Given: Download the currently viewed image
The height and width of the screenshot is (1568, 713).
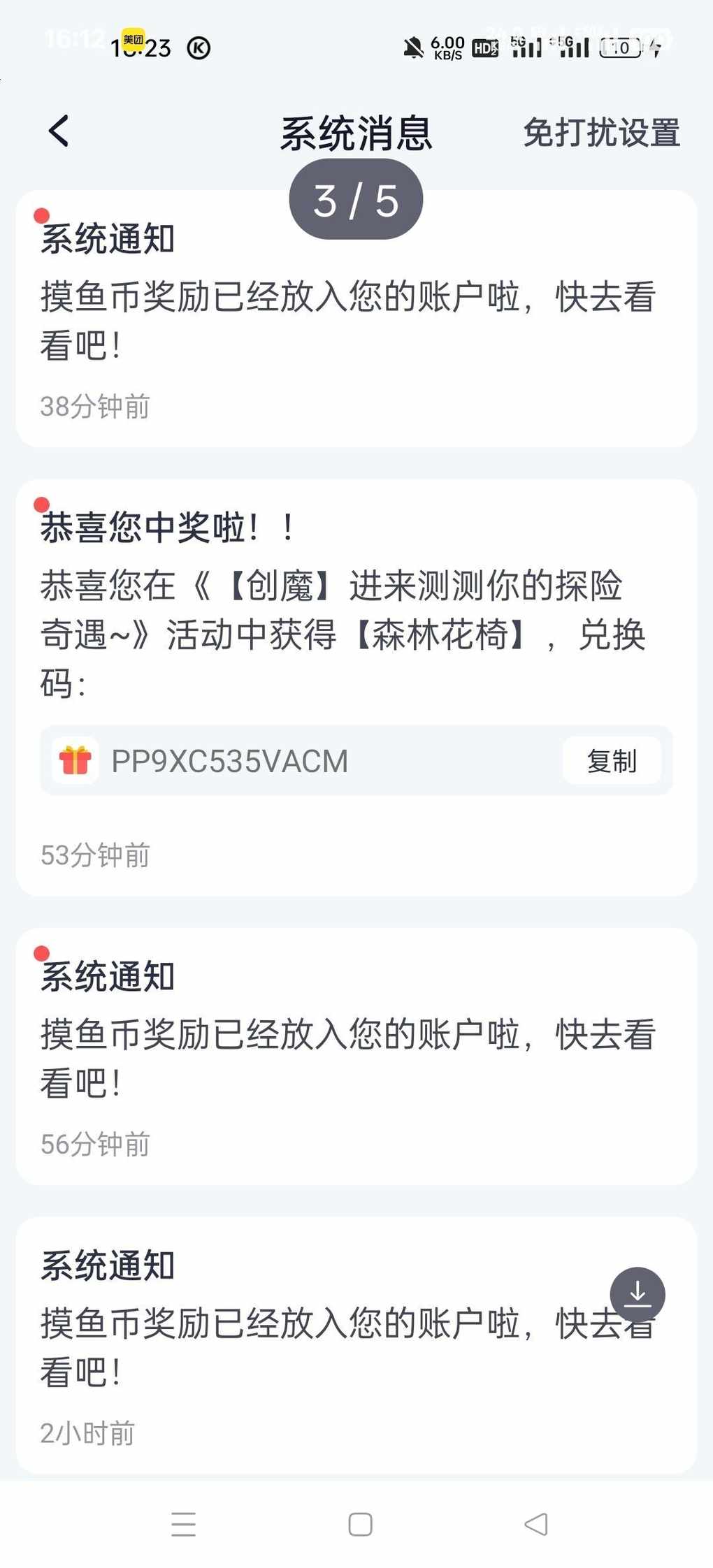Looking at the screenshot, I should [637, 1294].
